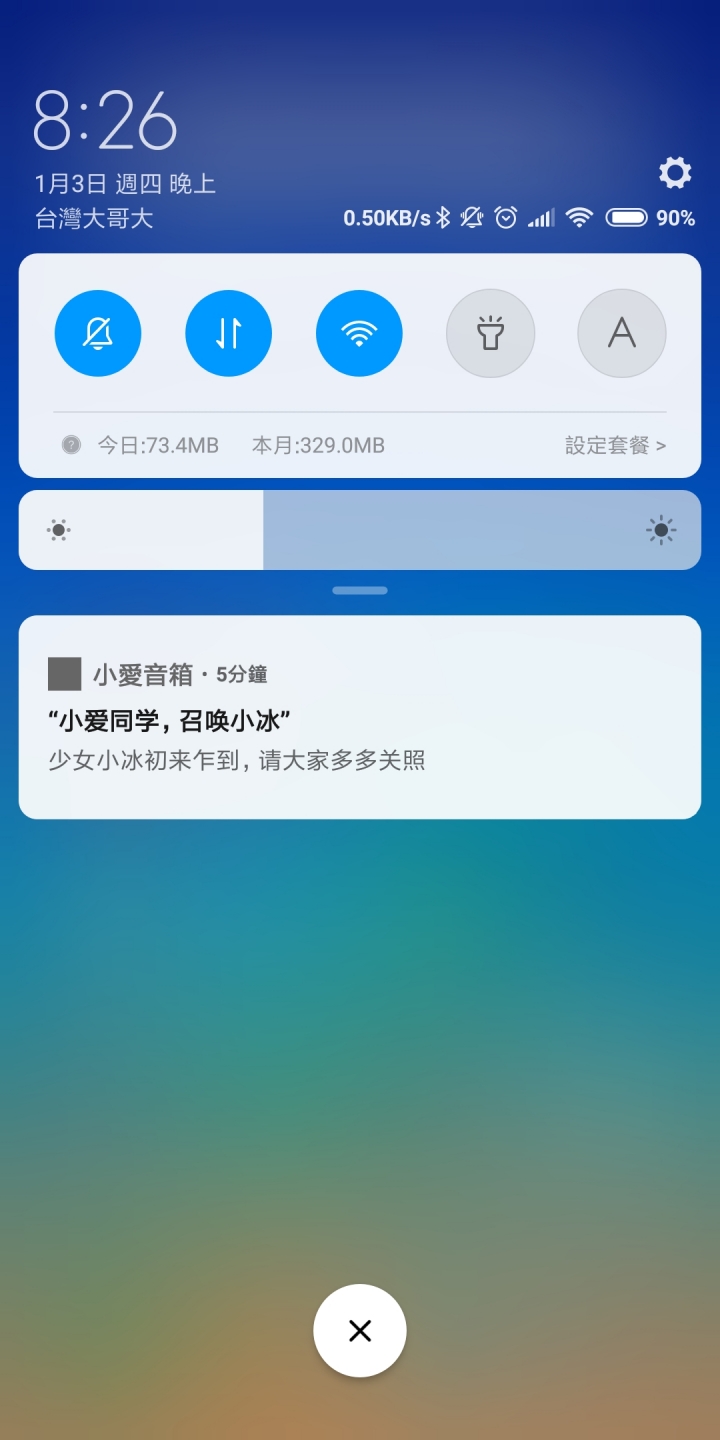The height and width of the screenshot is (1440, 720).
Task: Turn on the flashlight
Action: pyautogui.click(x=490, y=333)
